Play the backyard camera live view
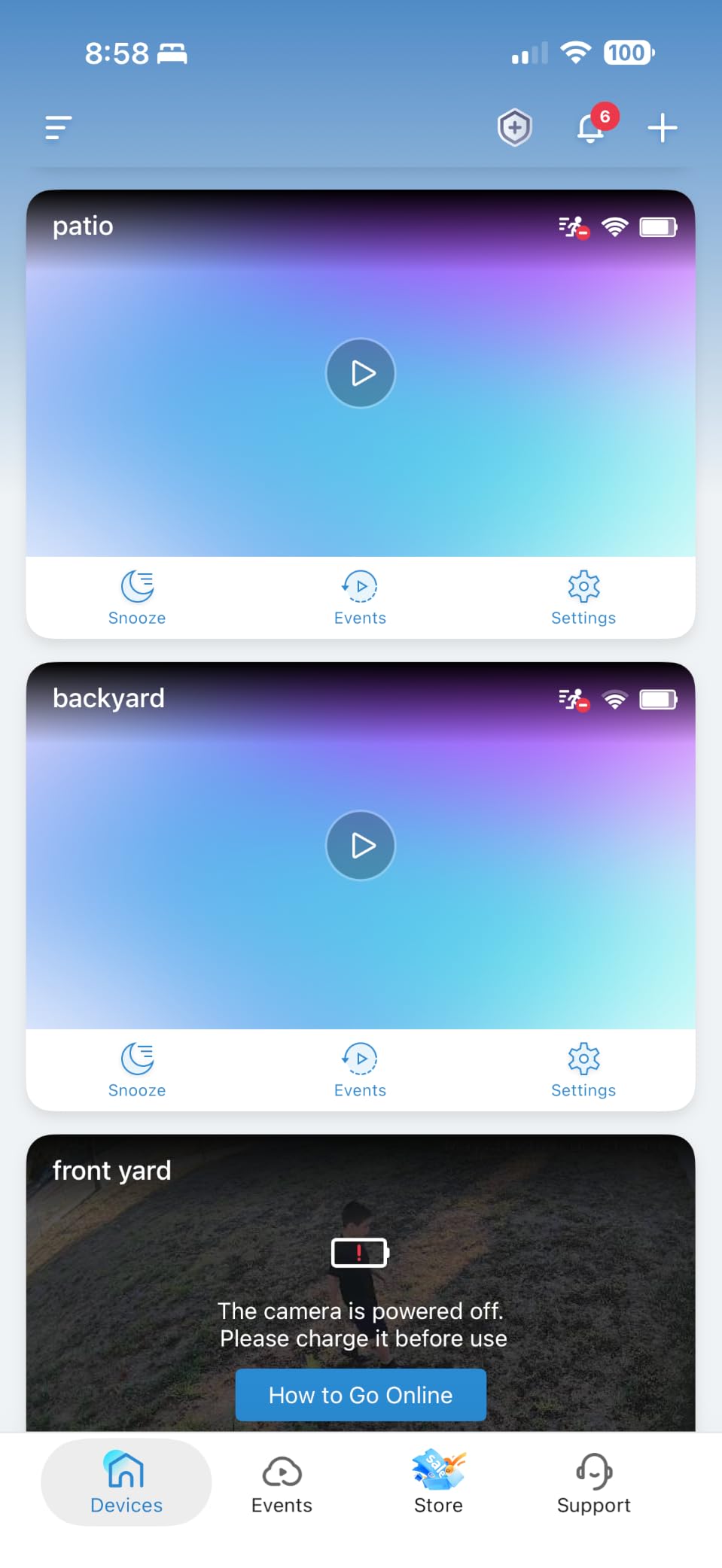 pos(361,846)
